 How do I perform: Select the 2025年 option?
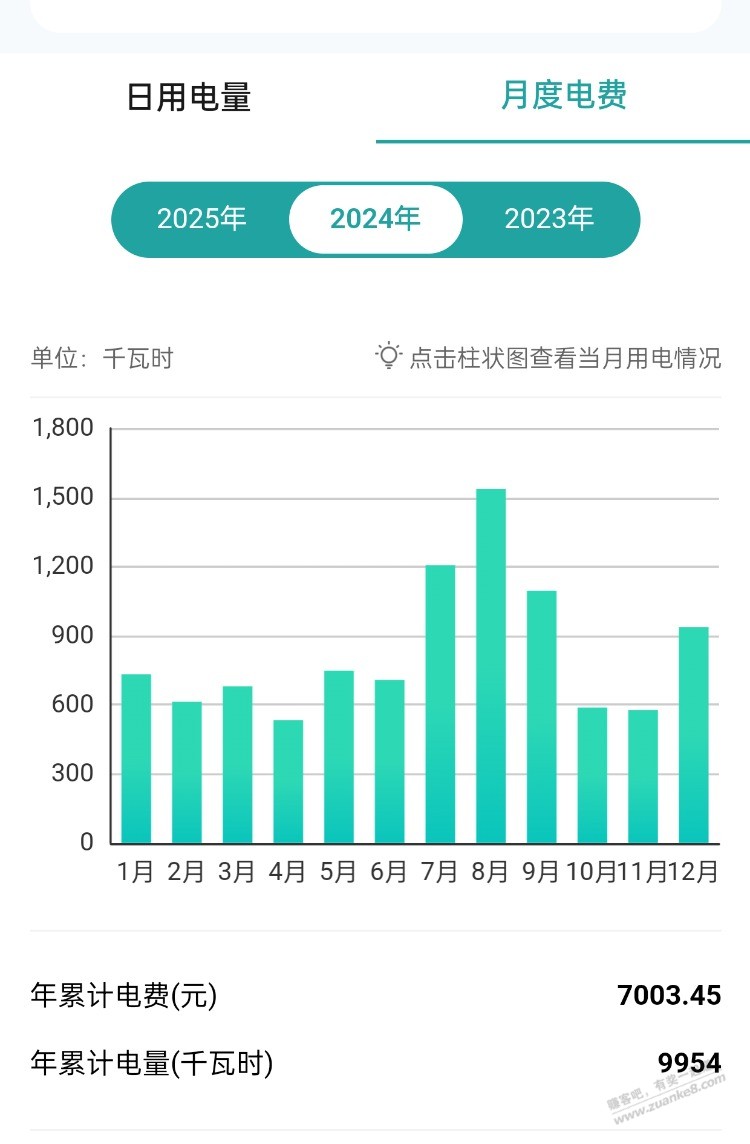(201, 218)
